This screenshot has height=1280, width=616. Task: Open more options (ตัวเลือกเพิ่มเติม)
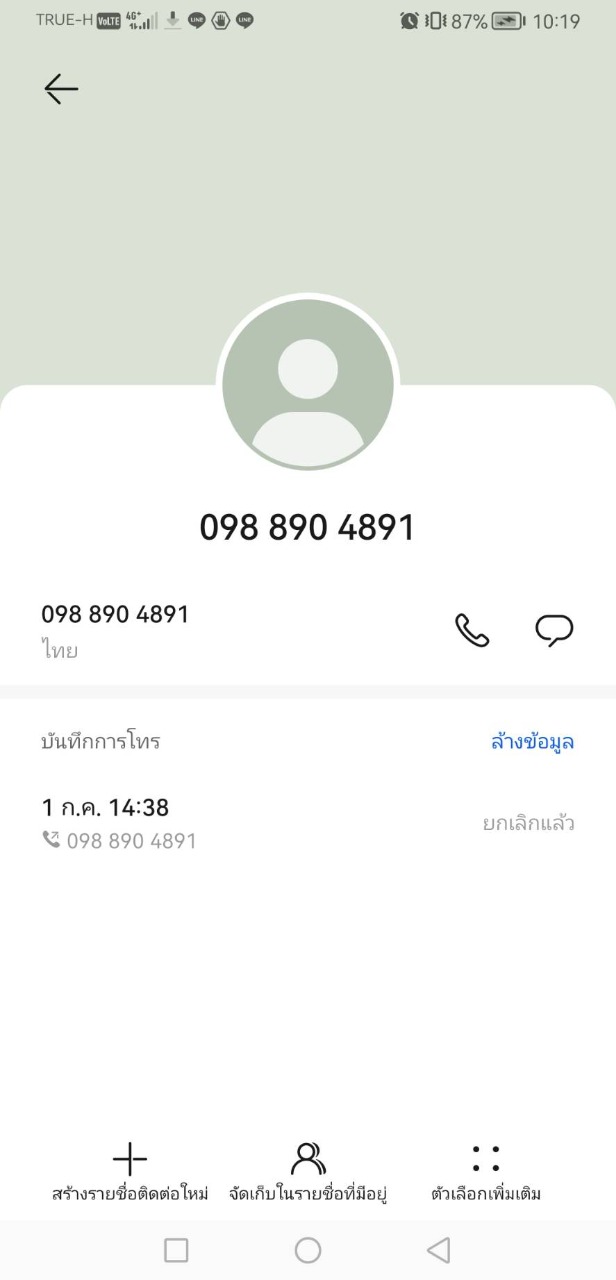pos(486,1173)
